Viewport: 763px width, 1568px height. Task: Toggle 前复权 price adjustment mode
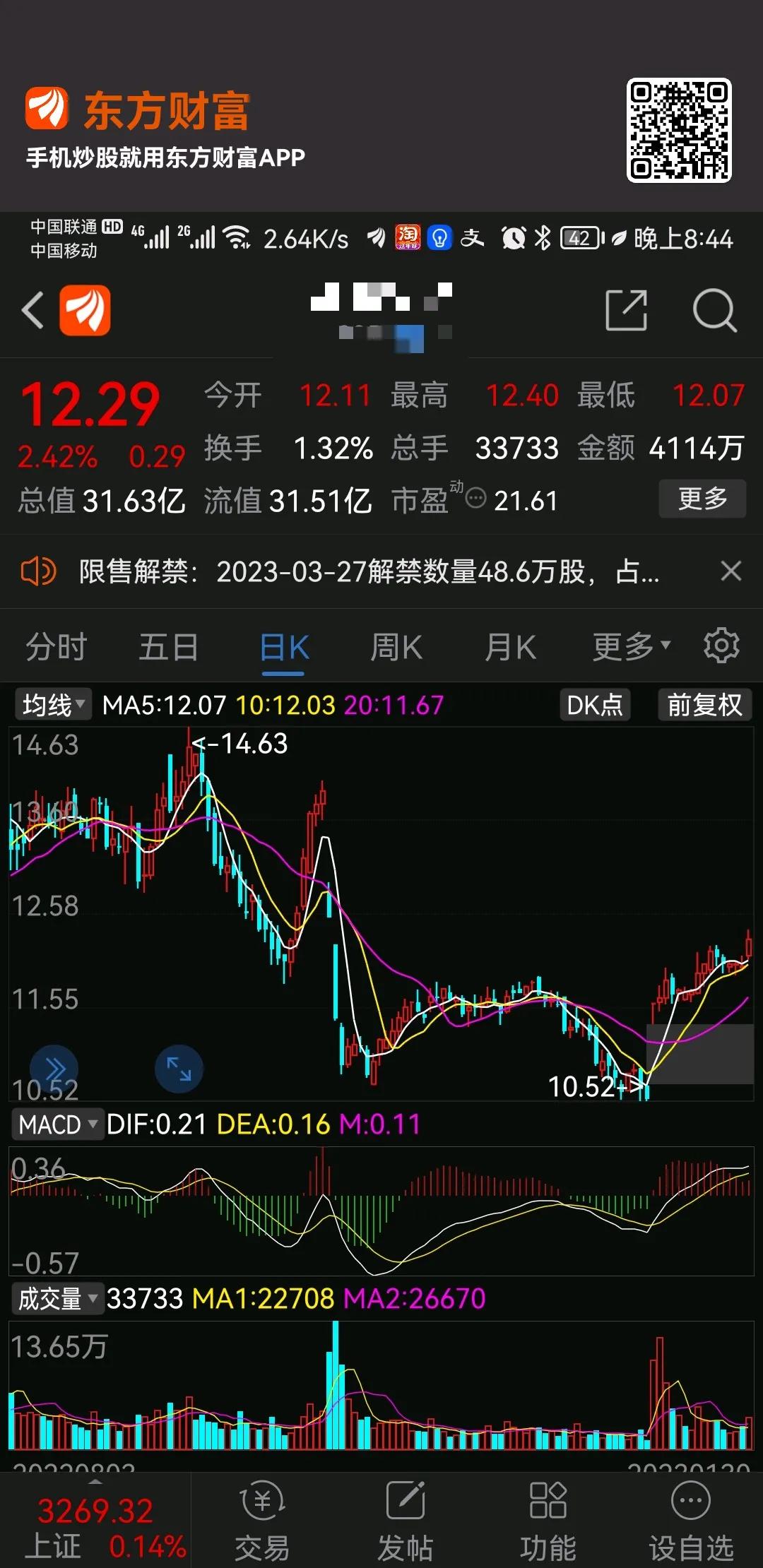pyautogui.click(x=704, y=704)
